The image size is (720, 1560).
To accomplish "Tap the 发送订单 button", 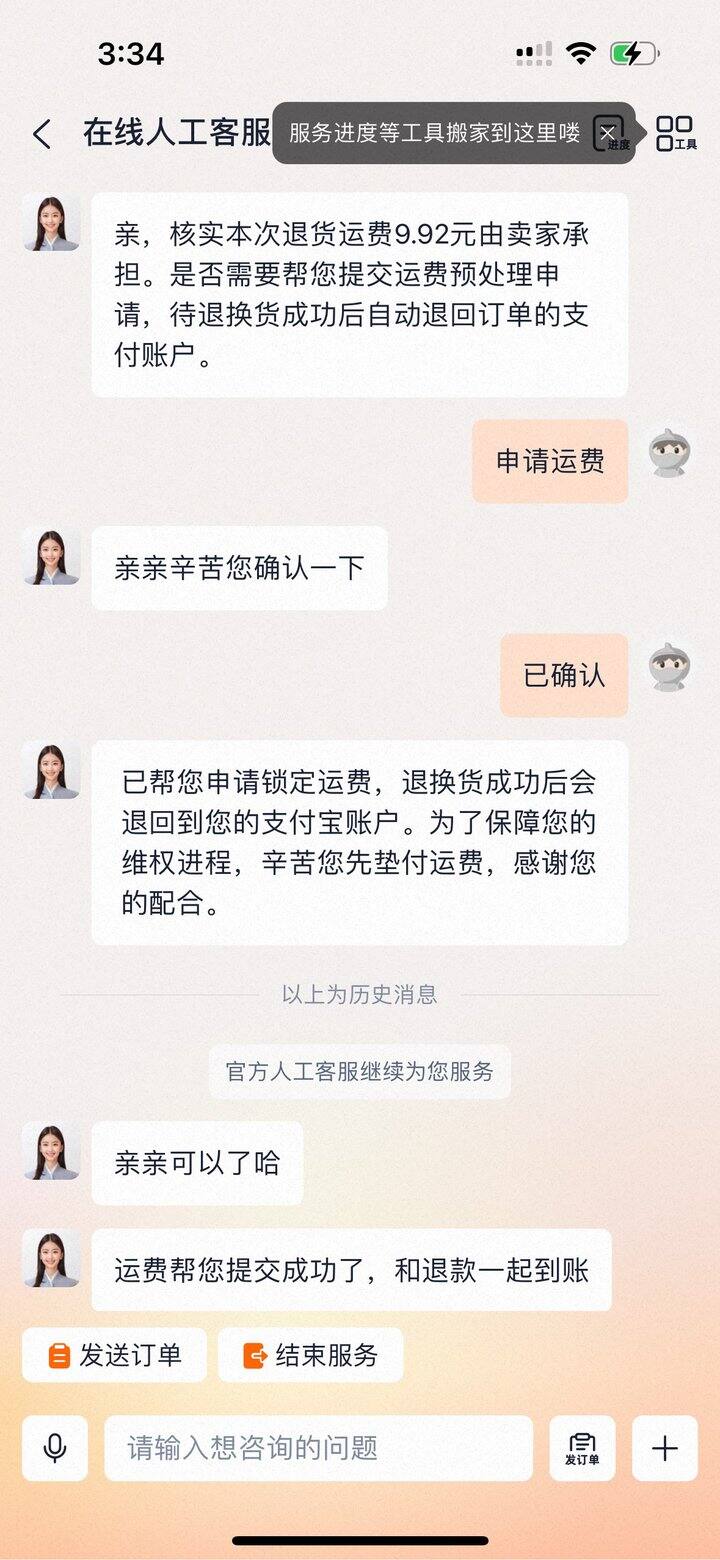I will (115, 1355).
